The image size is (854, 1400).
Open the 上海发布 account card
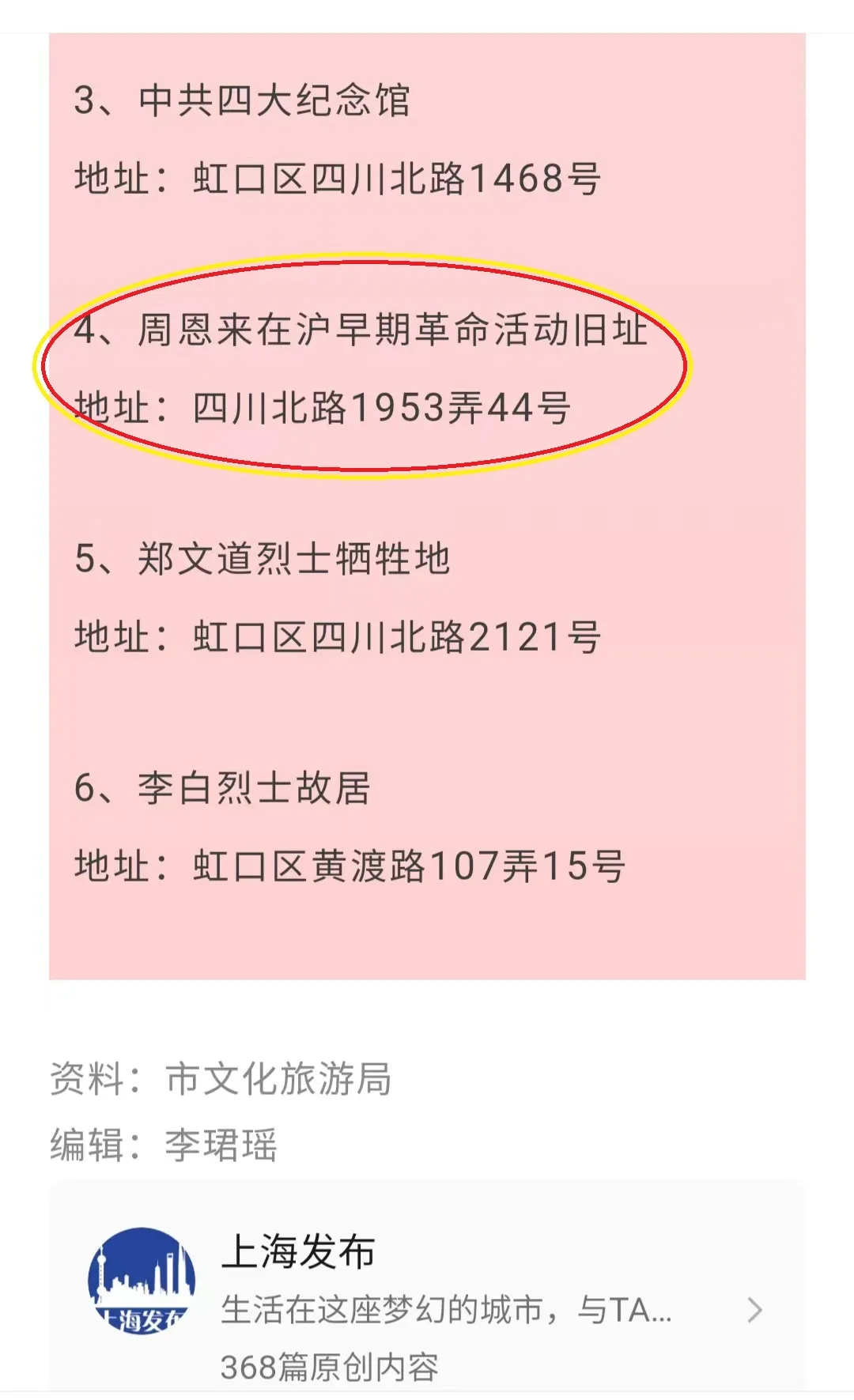pos(427,1289)
